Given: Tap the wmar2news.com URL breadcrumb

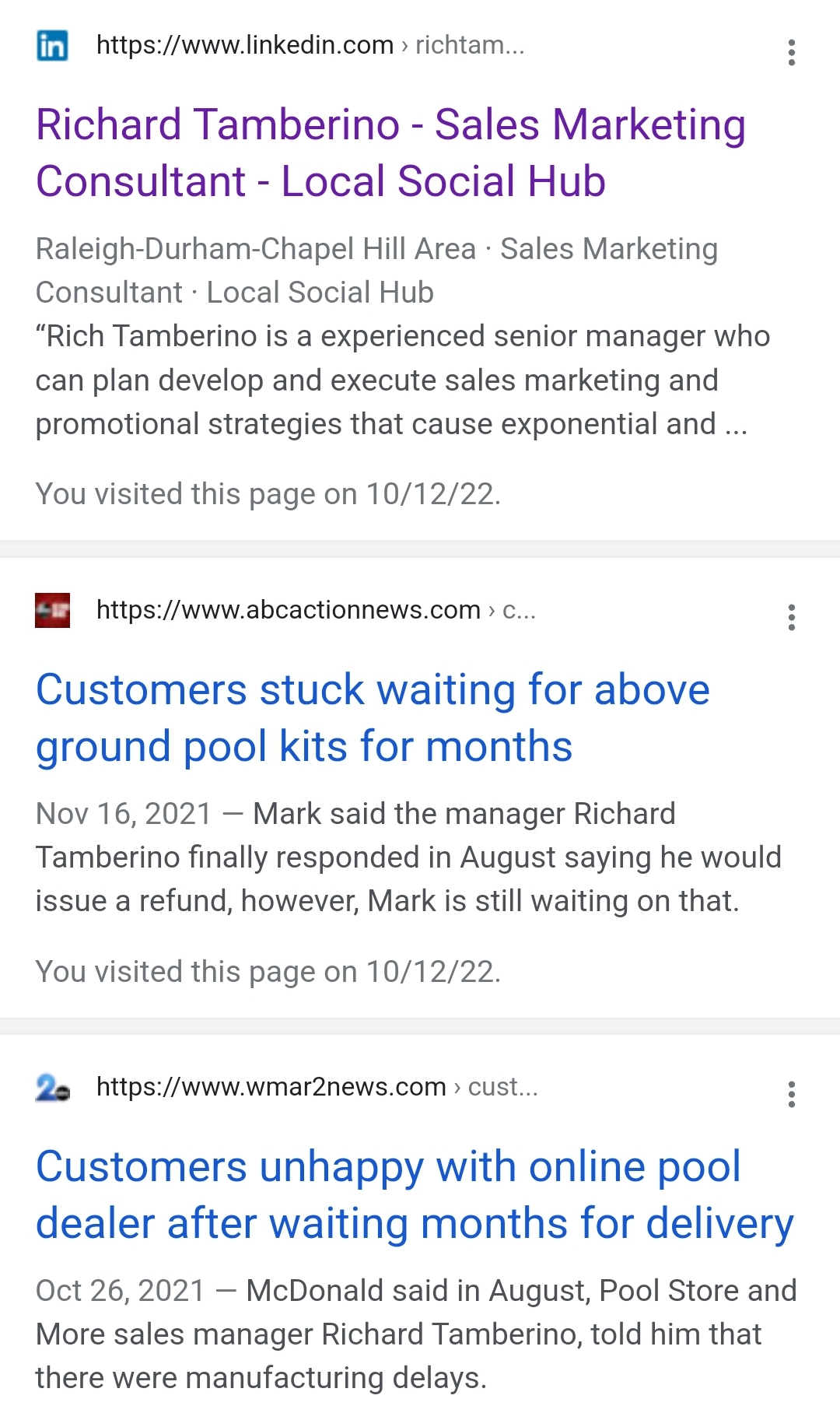Looking at the screenshot, I should [x=317, y=1087].
